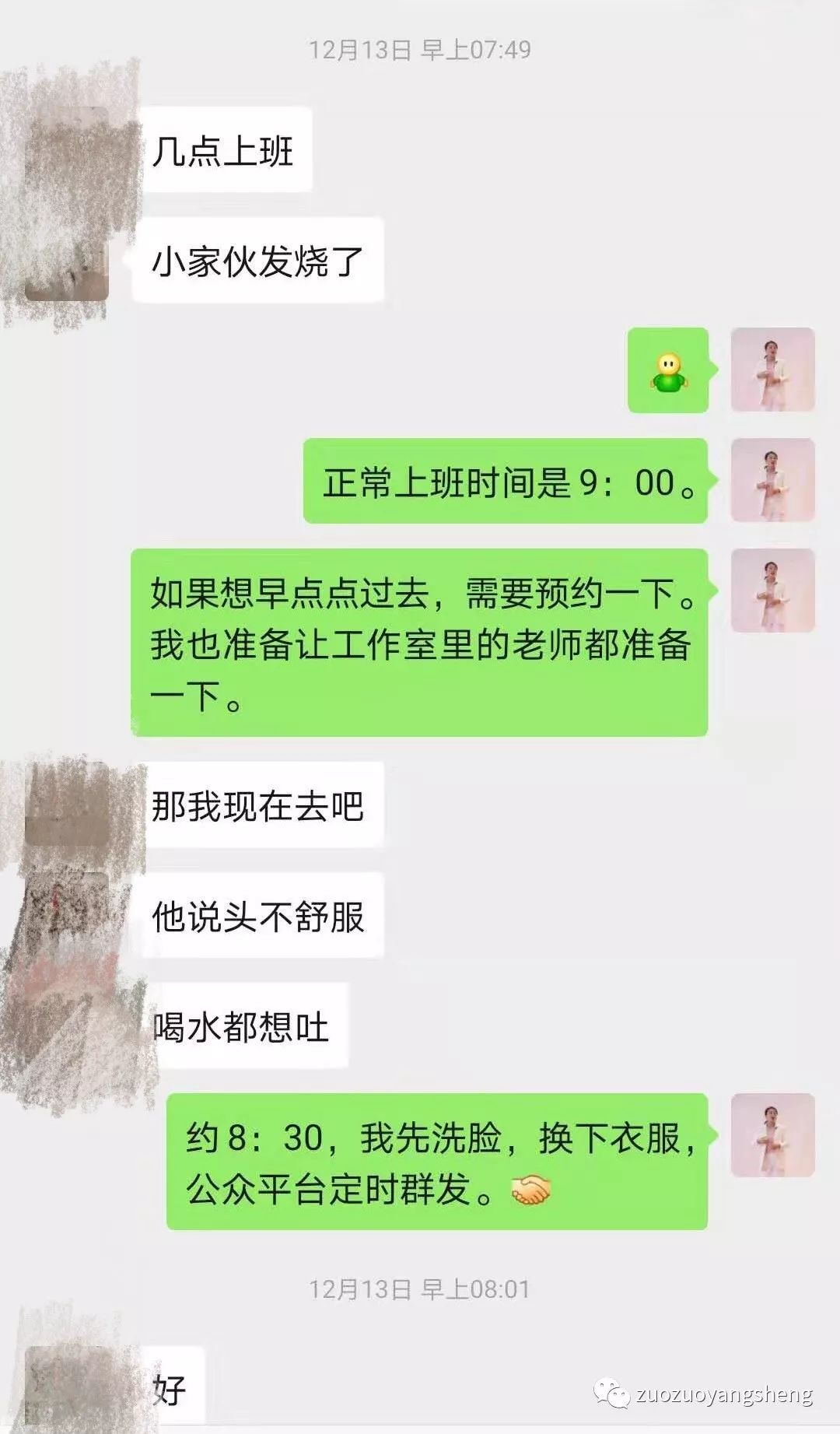Tap the green doll emoji sticker

[667, 371]
